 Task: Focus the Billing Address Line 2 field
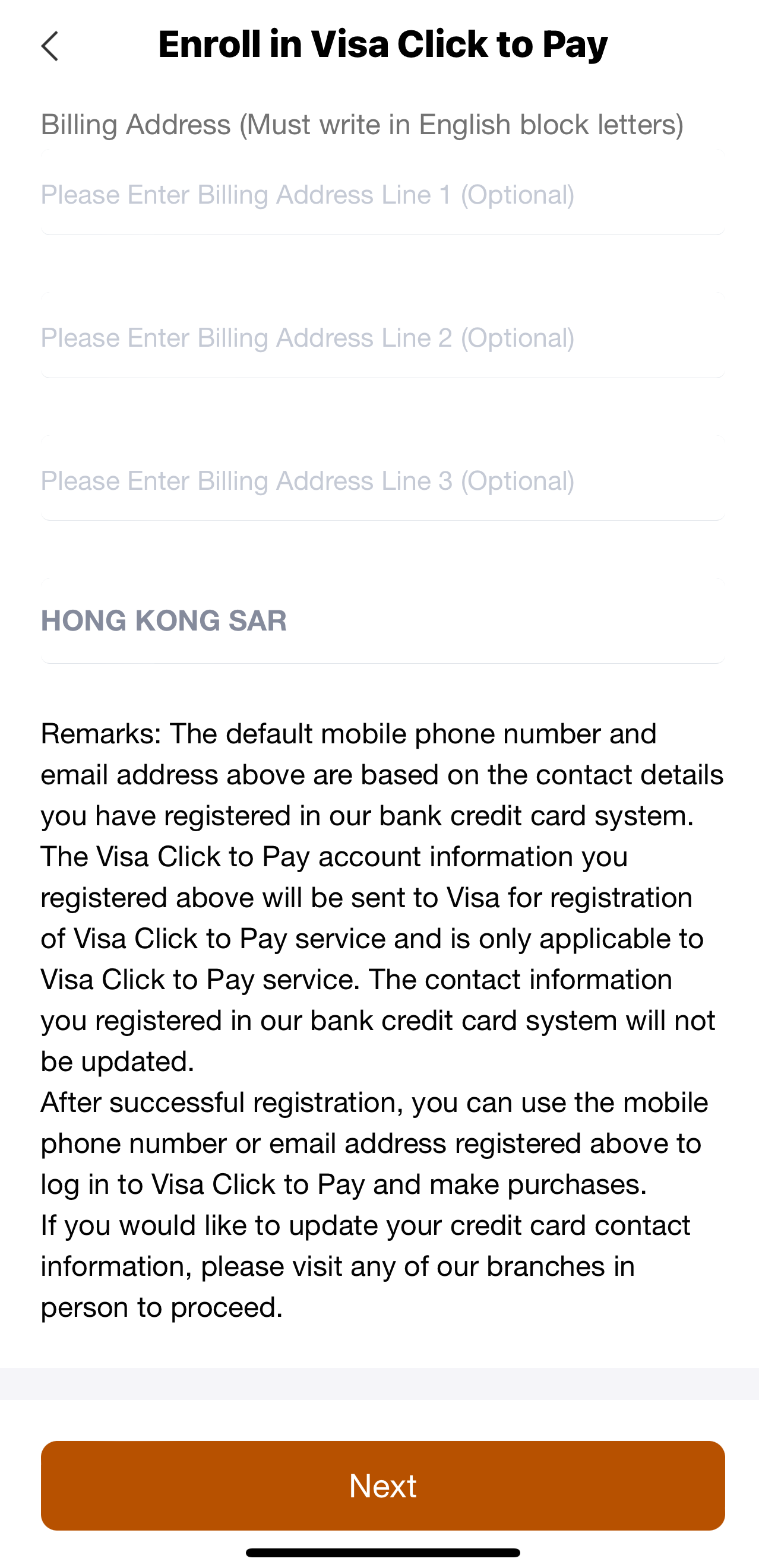coord(382,338)
